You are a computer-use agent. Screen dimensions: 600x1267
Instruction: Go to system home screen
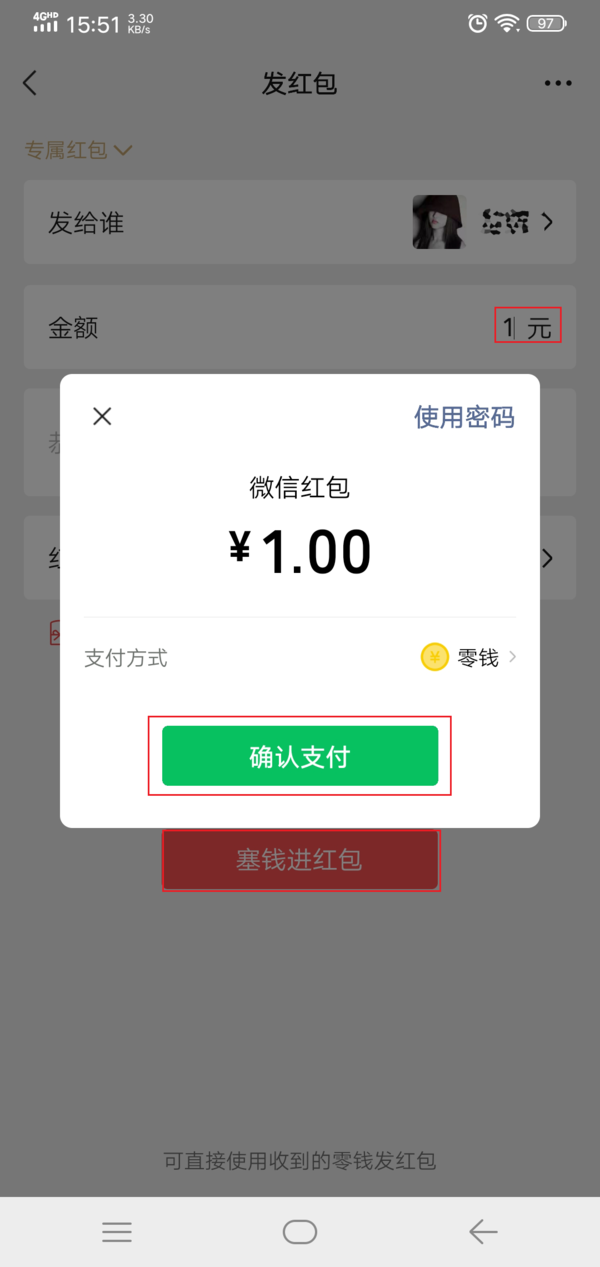[x=300, y=1232]
